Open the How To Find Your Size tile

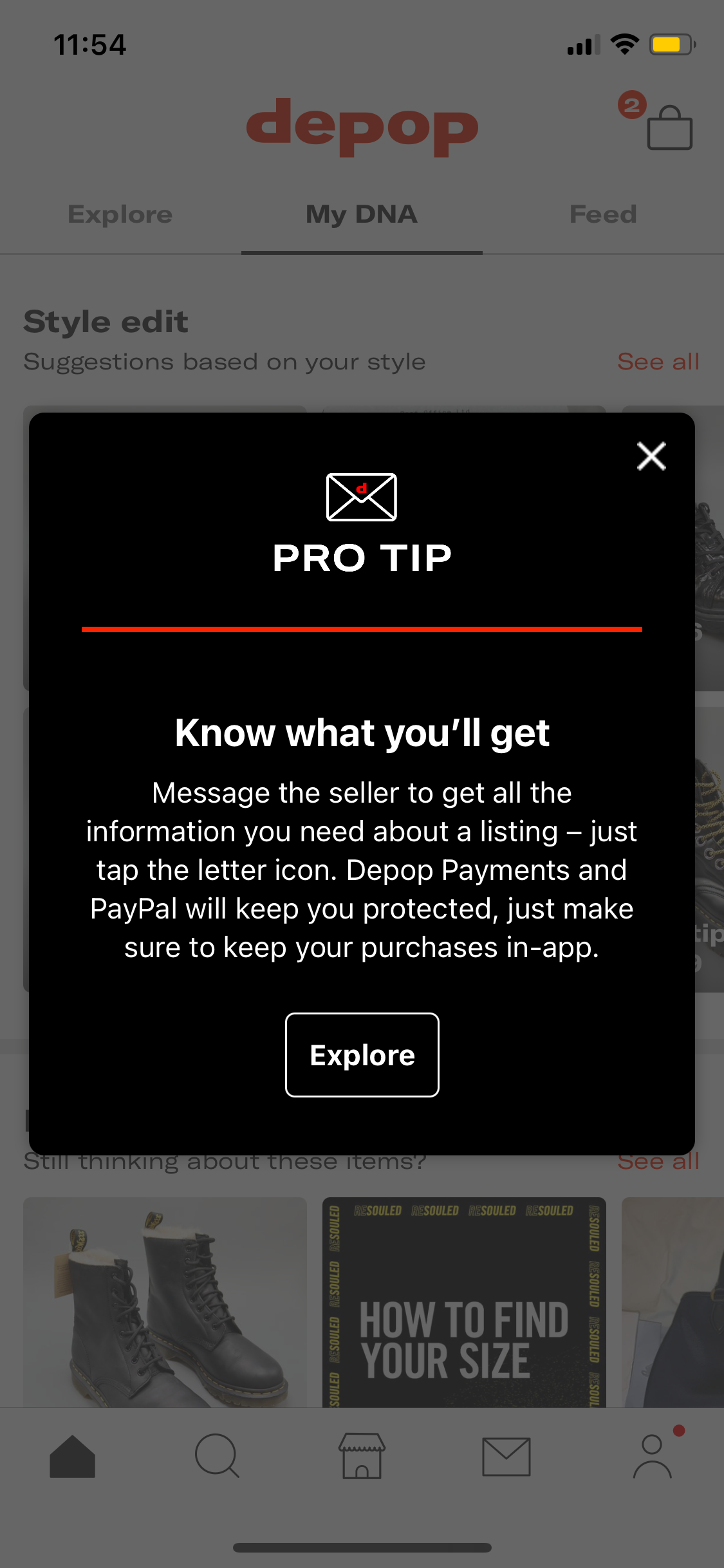point(464,1302)
